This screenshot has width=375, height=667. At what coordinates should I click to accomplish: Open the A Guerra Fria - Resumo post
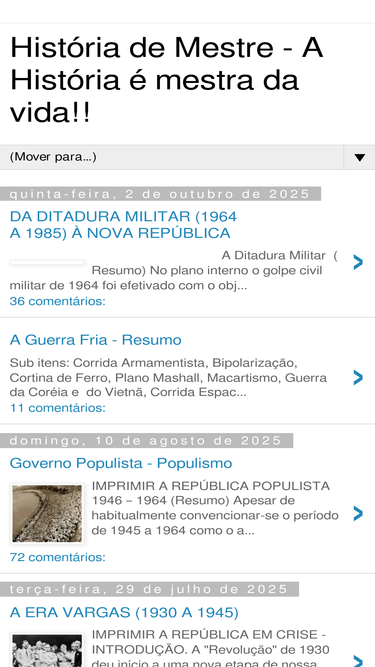click(x=95, y=340)
